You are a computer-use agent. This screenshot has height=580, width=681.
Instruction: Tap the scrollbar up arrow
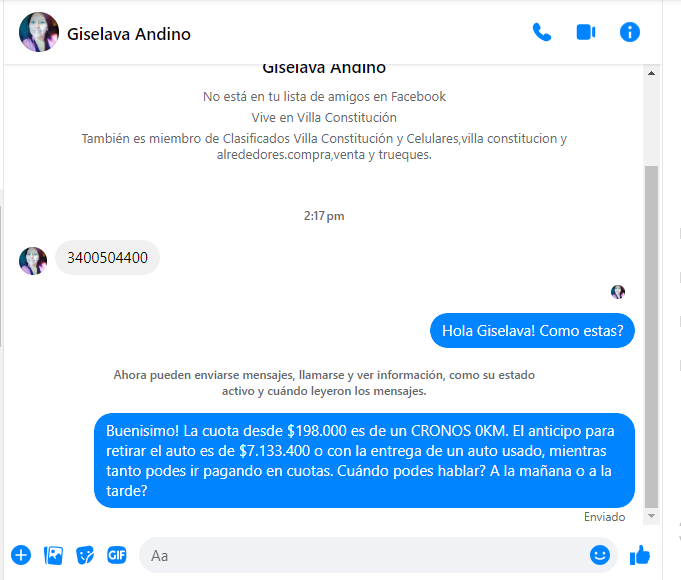coord(652,73)
